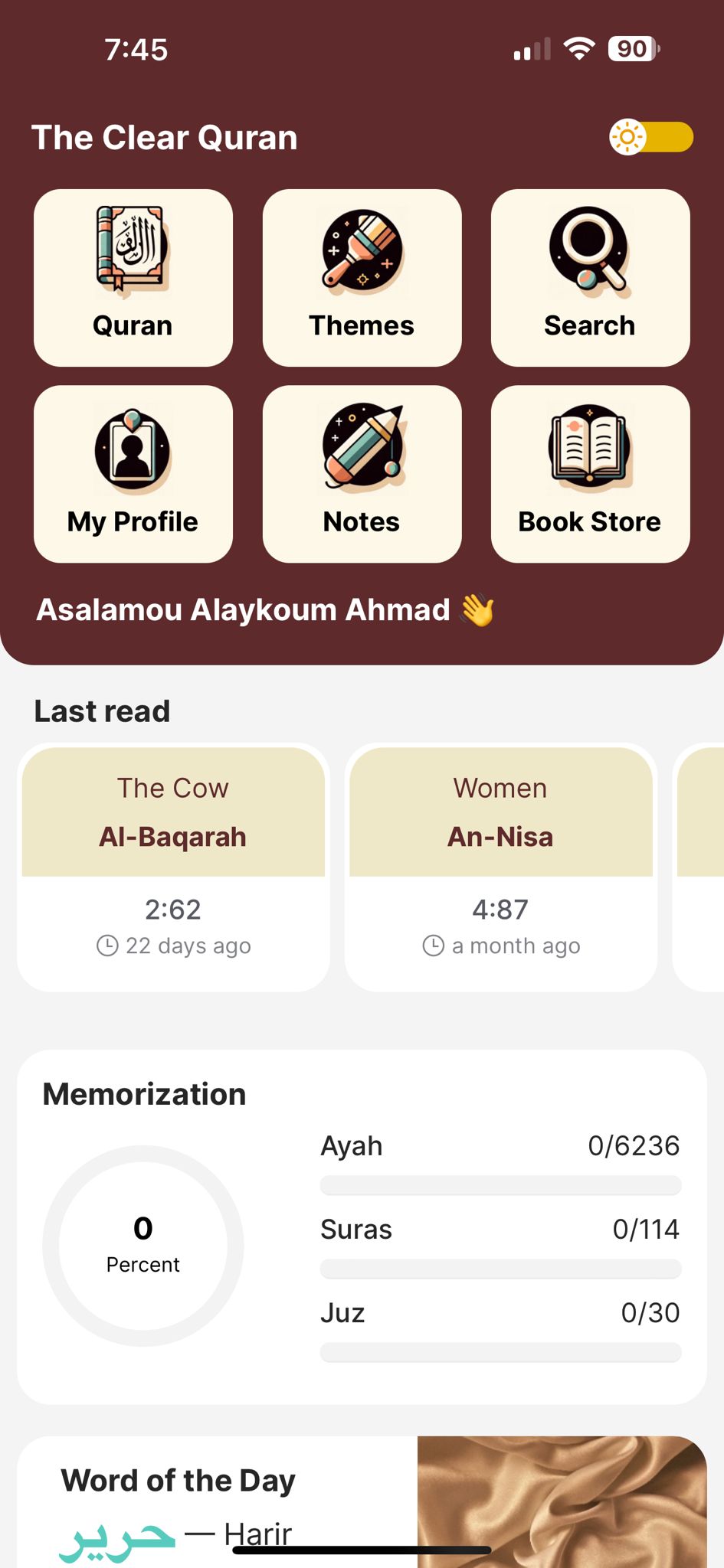Open the Word of the Day card
Screen dimensions: 724x1568
click(362, 1501)
